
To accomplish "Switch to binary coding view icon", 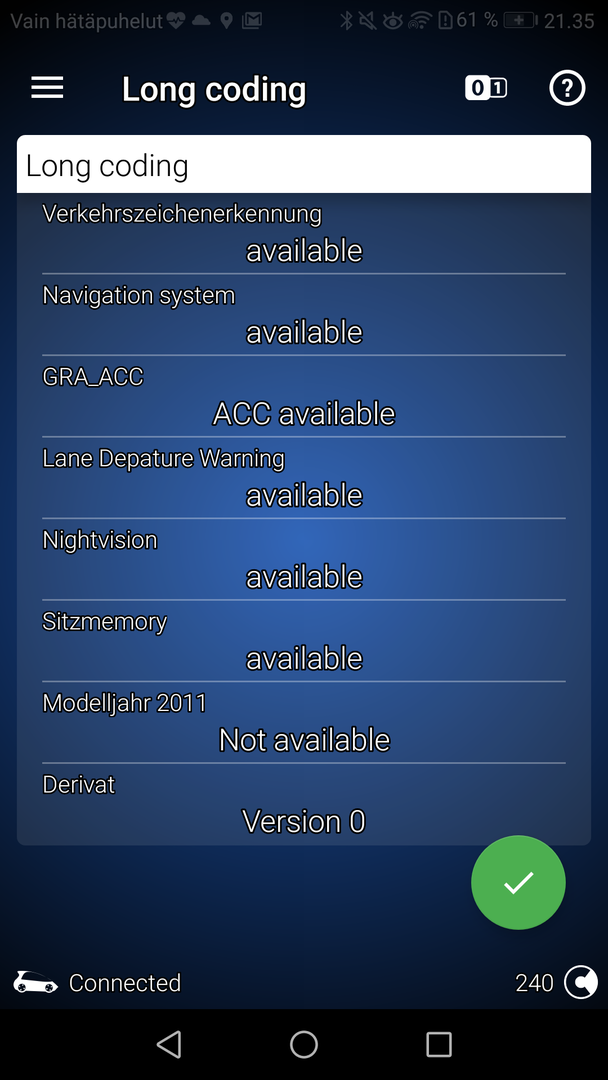I will point(486,88).
